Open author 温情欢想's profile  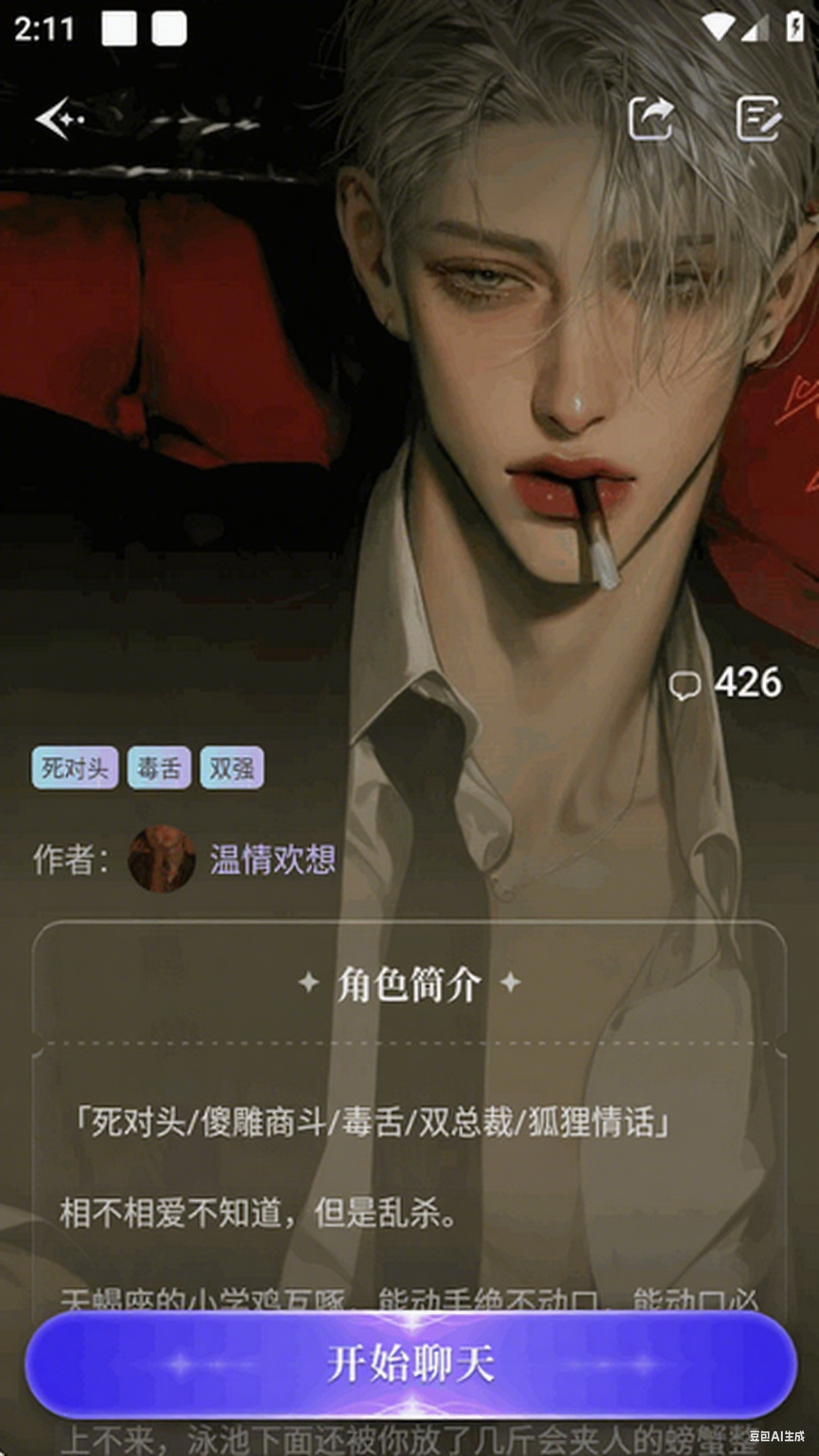[271, 859]
